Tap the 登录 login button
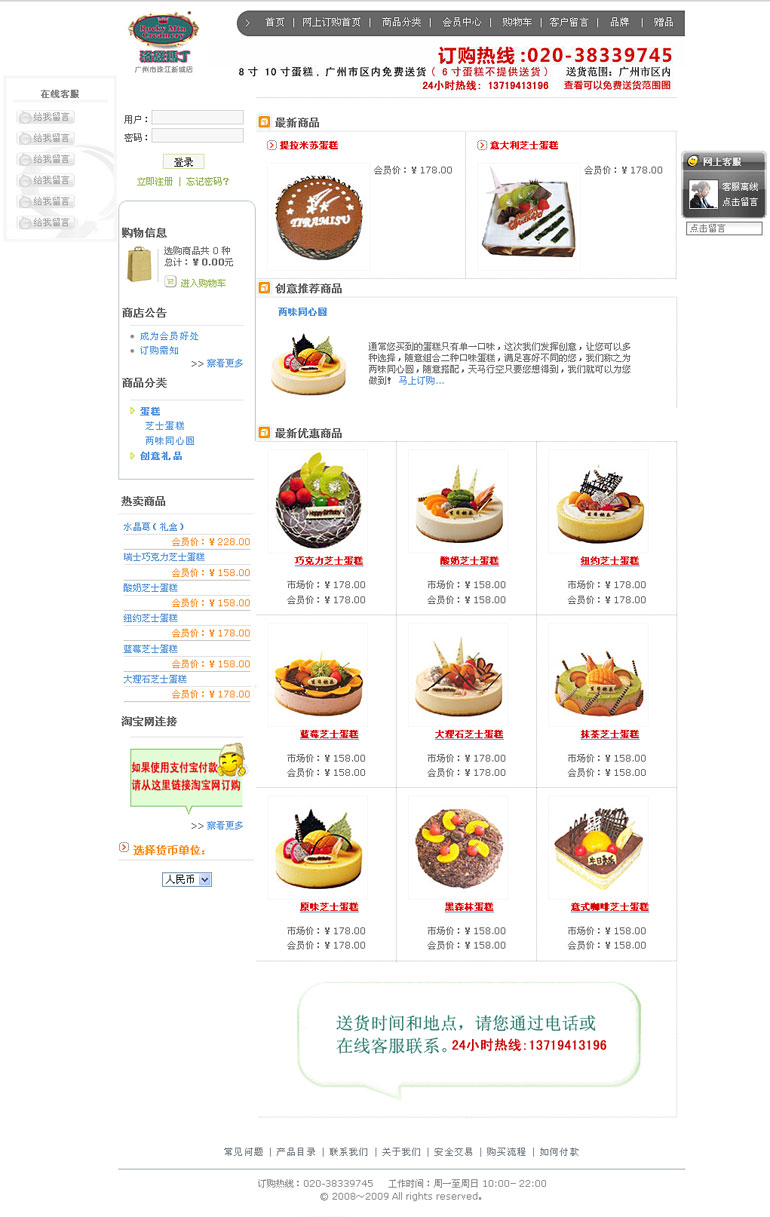Image resolution: width=770 pixels, height=1217 pixels. tap(184, 162)
